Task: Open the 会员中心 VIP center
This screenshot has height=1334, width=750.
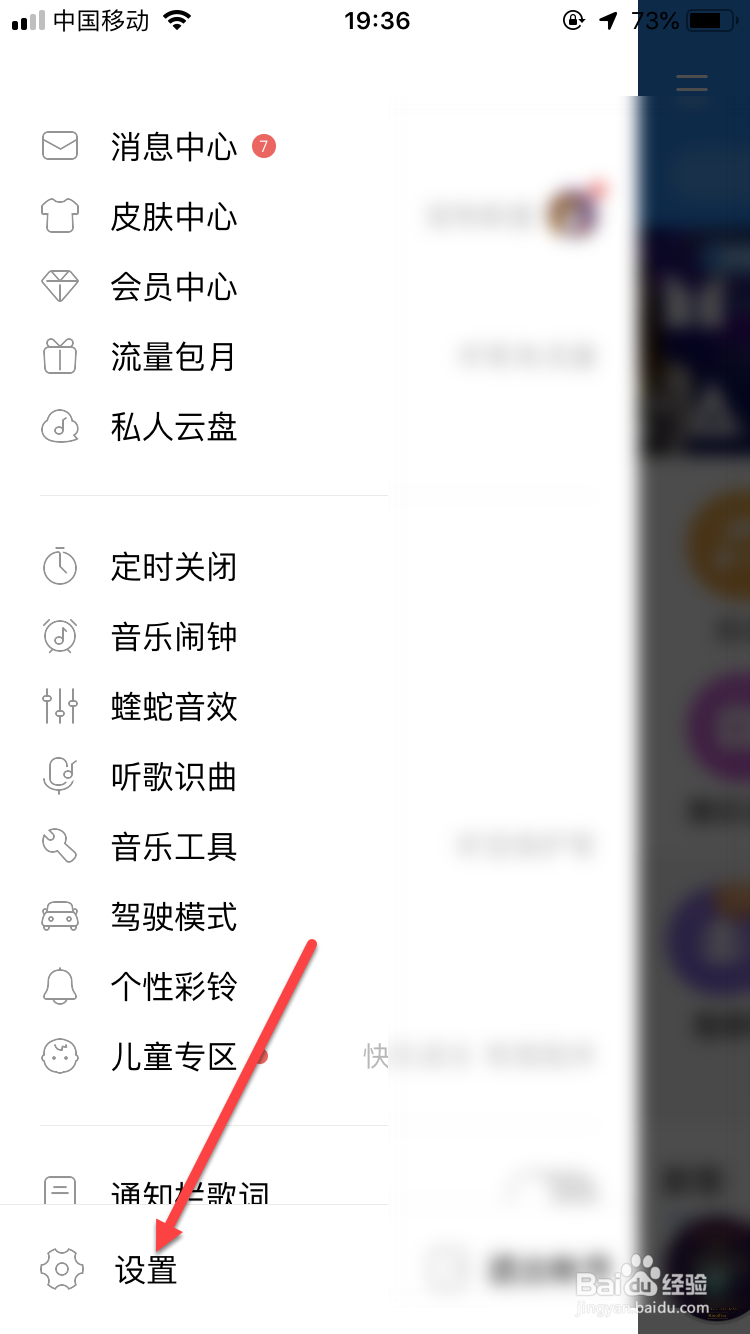Action: 173,286
